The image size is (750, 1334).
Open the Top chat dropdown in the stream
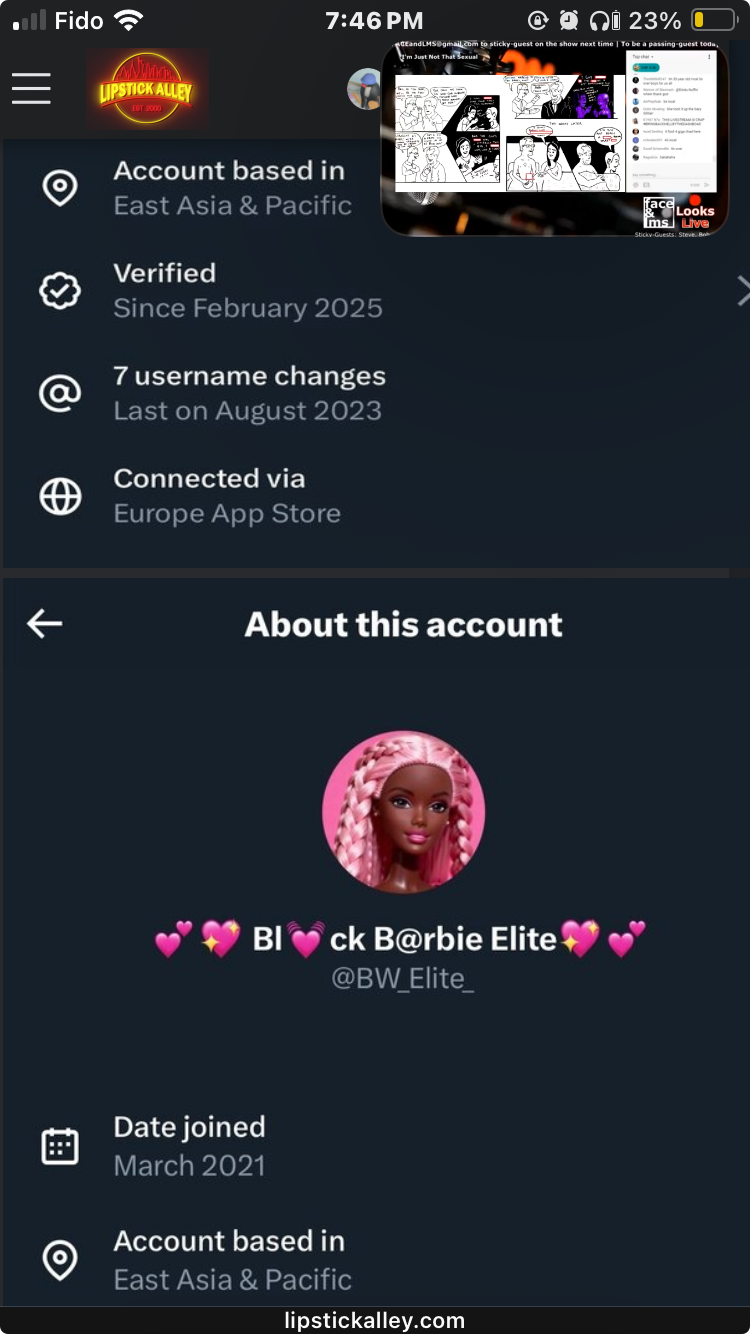pyautogui.click(x=643, y=57)
